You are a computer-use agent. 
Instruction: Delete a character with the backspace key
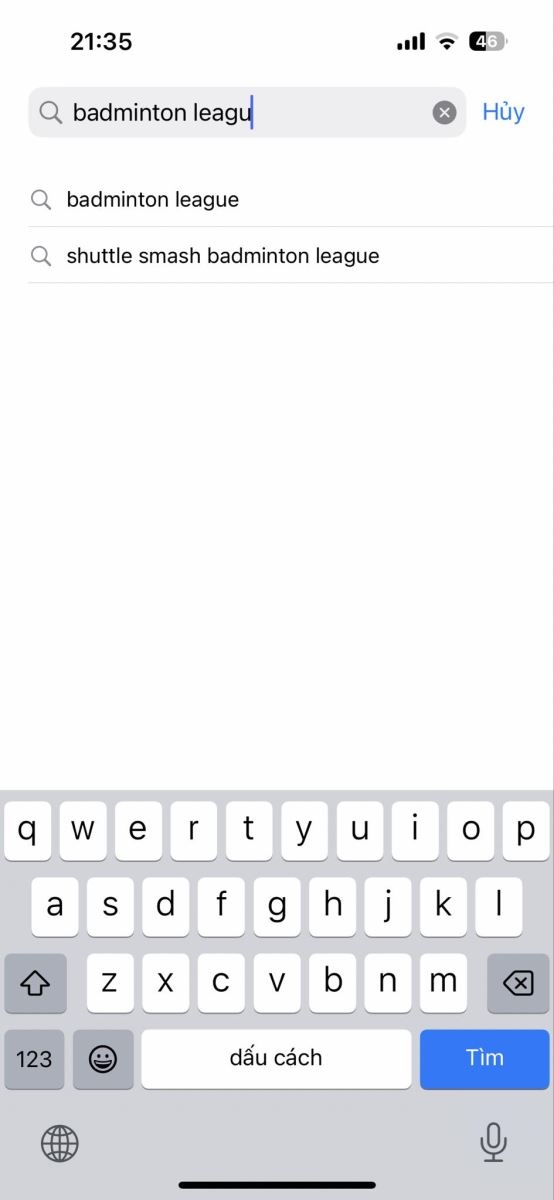[x=518, y=984]
